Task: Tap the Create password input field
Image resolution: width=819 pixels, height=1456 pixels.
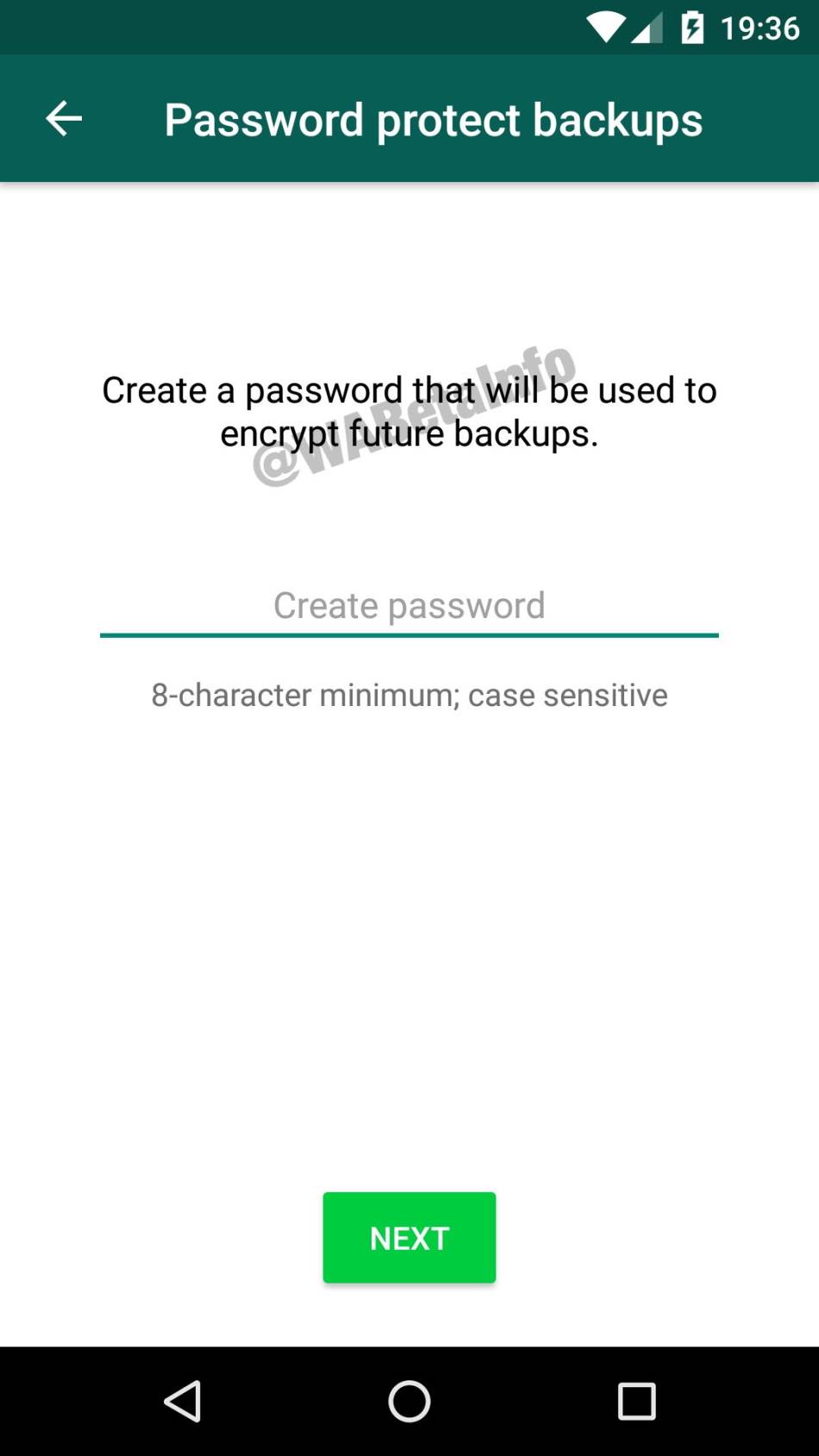Action: (409, 605)
